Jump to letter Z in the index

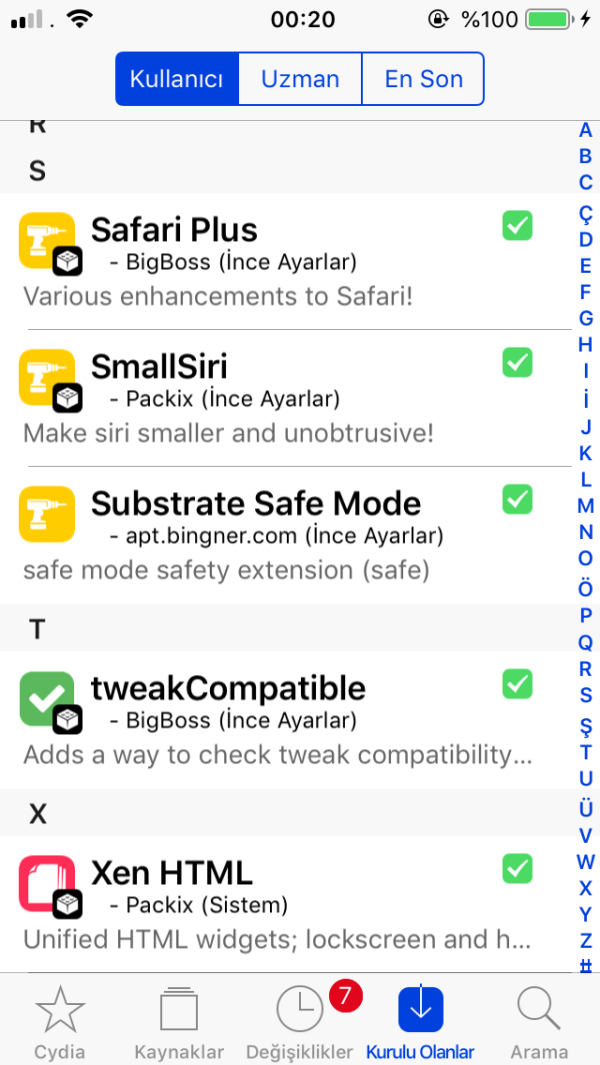click(x=586, y=941)
